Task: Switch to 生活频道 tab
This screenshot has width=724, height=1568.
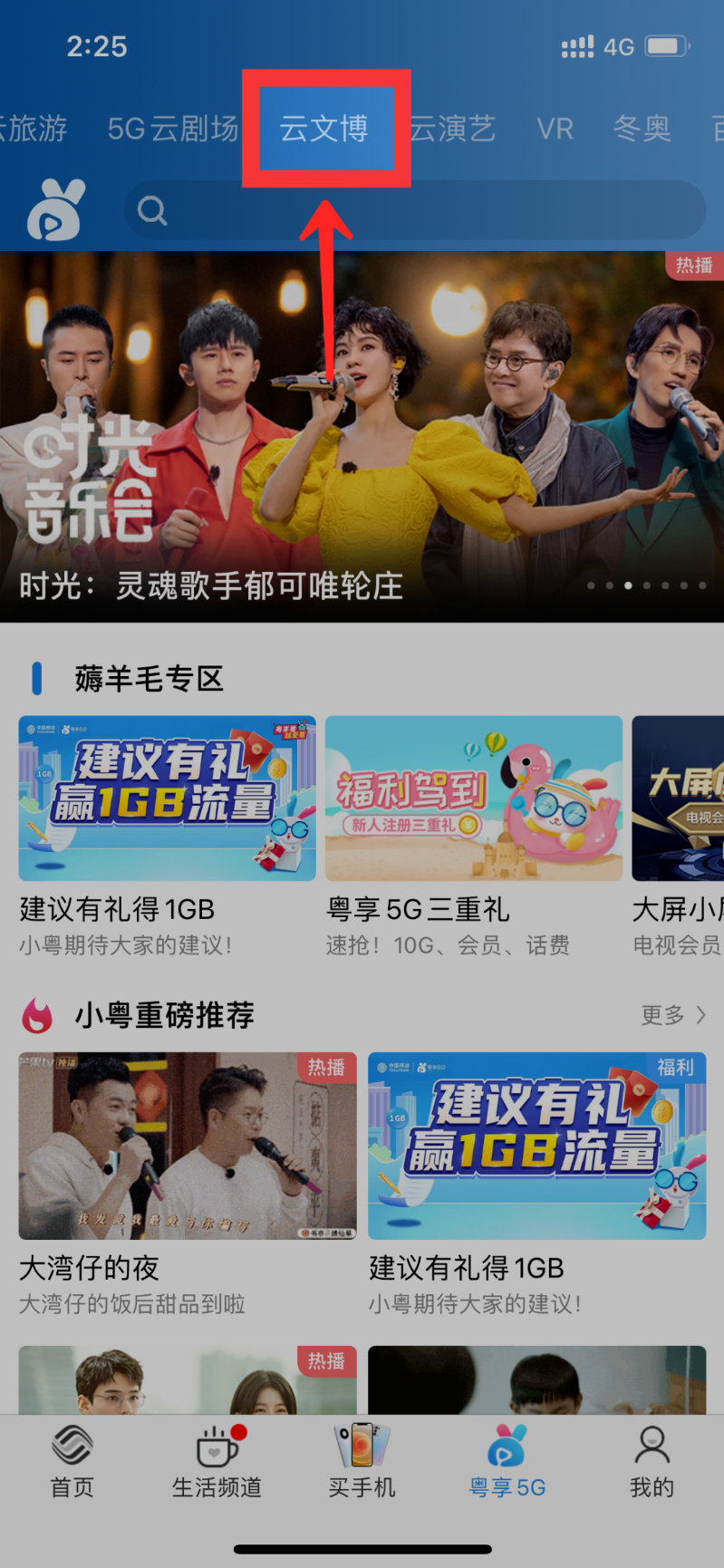Action: tap(217, 1461)
